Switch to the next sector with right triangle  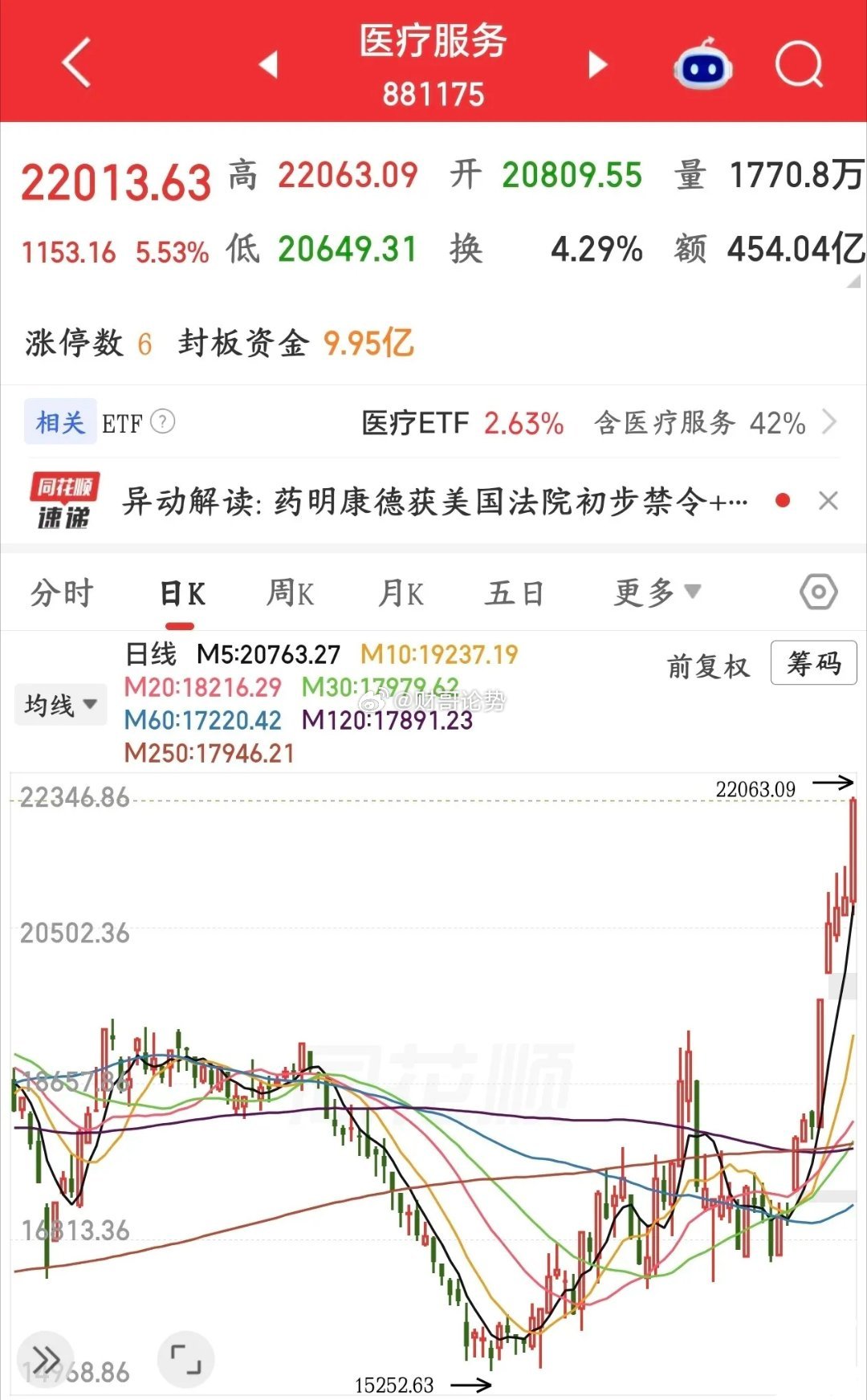596,64
